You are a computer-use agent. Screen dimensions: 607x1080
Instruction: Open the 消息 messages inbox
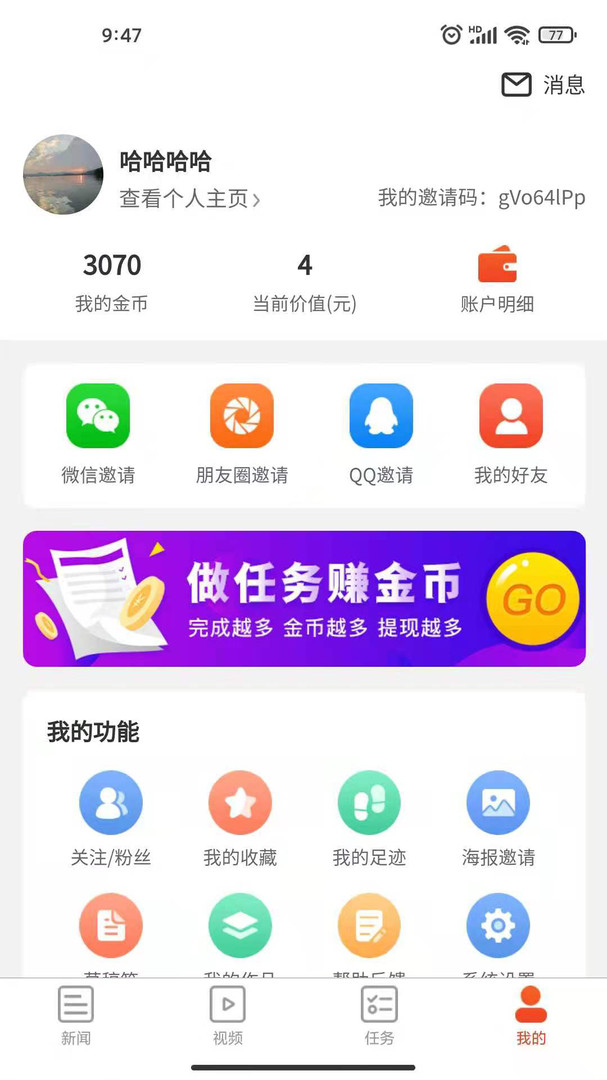(543, 85)
